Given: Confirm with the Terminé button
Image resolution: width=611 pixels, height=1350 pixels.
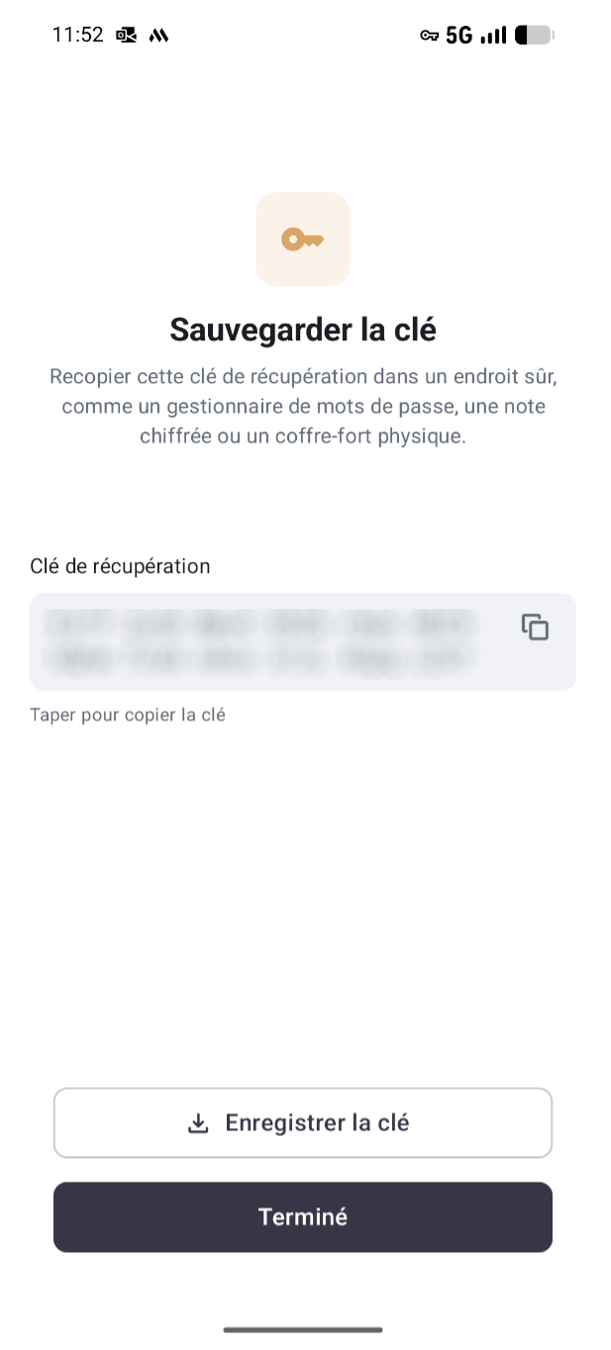Looking at the screenshot, I should pos(302,1216).
